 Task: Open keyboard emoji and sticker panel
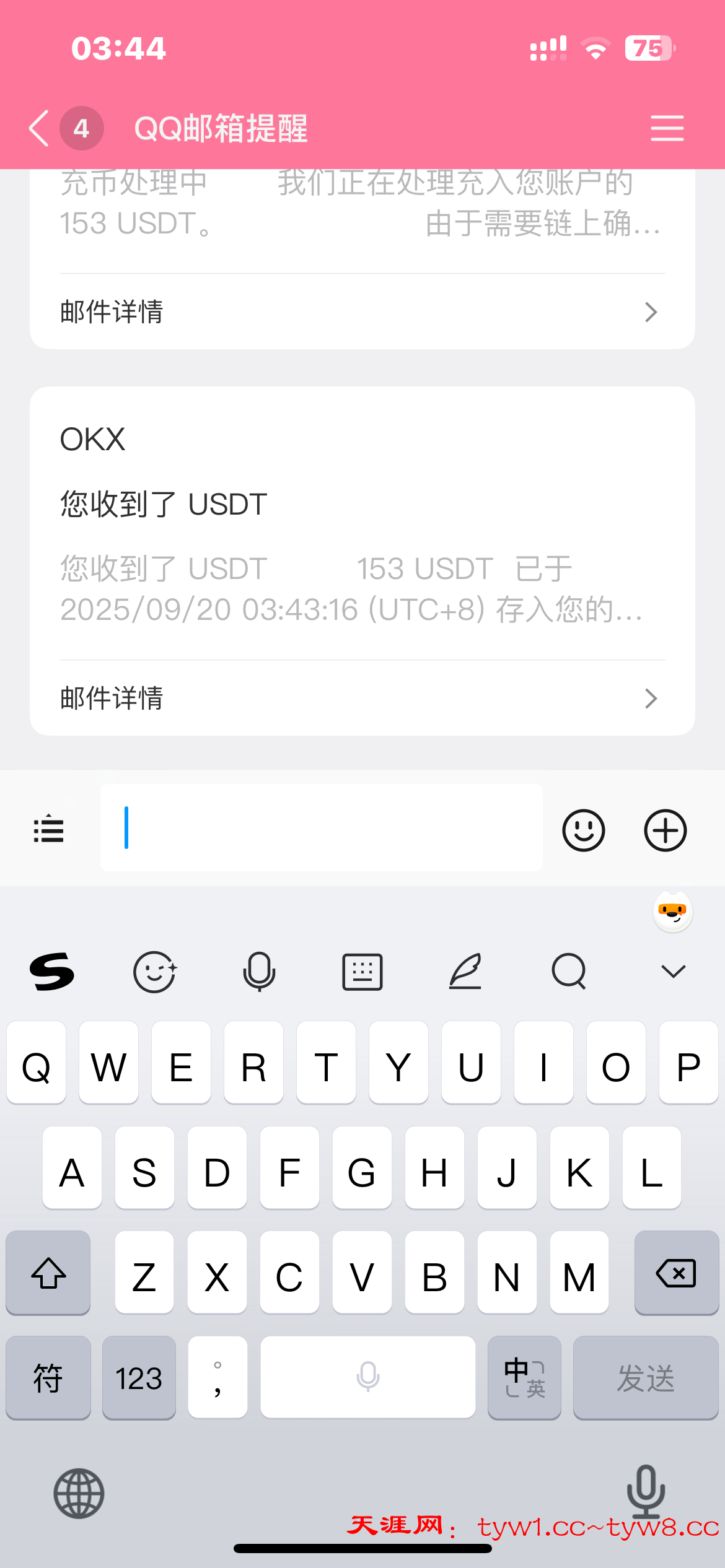(155, 971)
